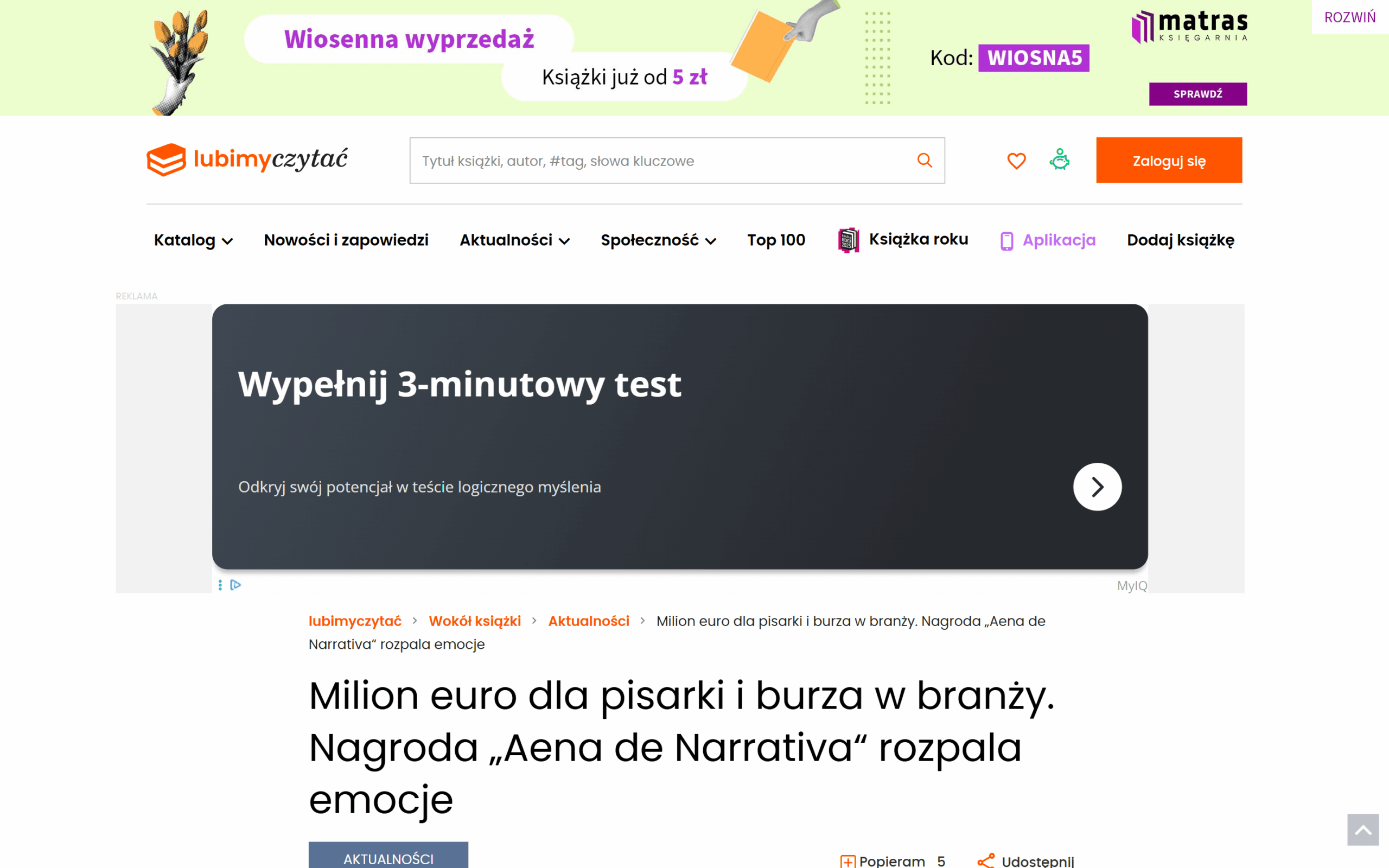This screenshot has height=868, width=1389.
Task: Open the piggy bank deals icon
Action: click(1060, 159)
